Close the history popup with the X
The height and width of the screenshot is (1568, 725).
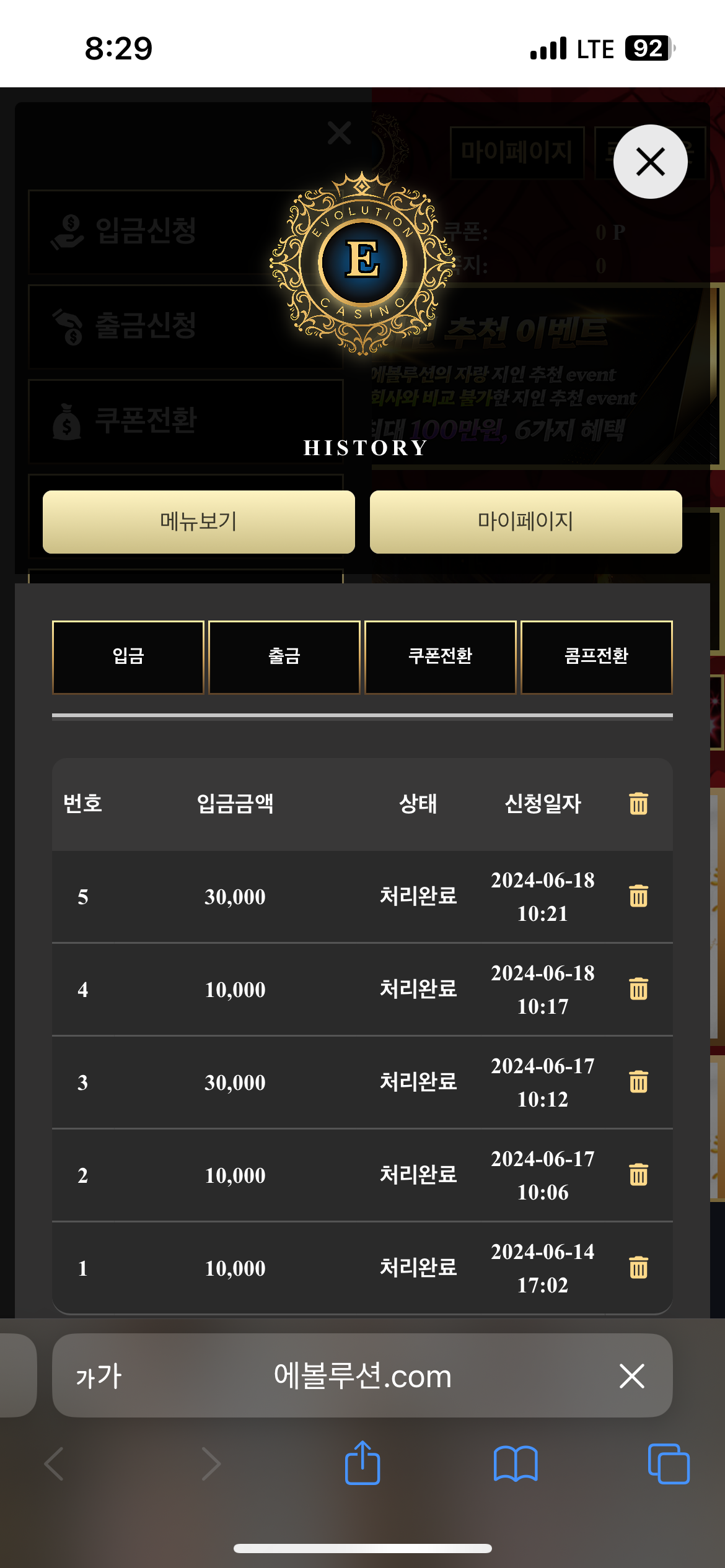tap(650, 162)
